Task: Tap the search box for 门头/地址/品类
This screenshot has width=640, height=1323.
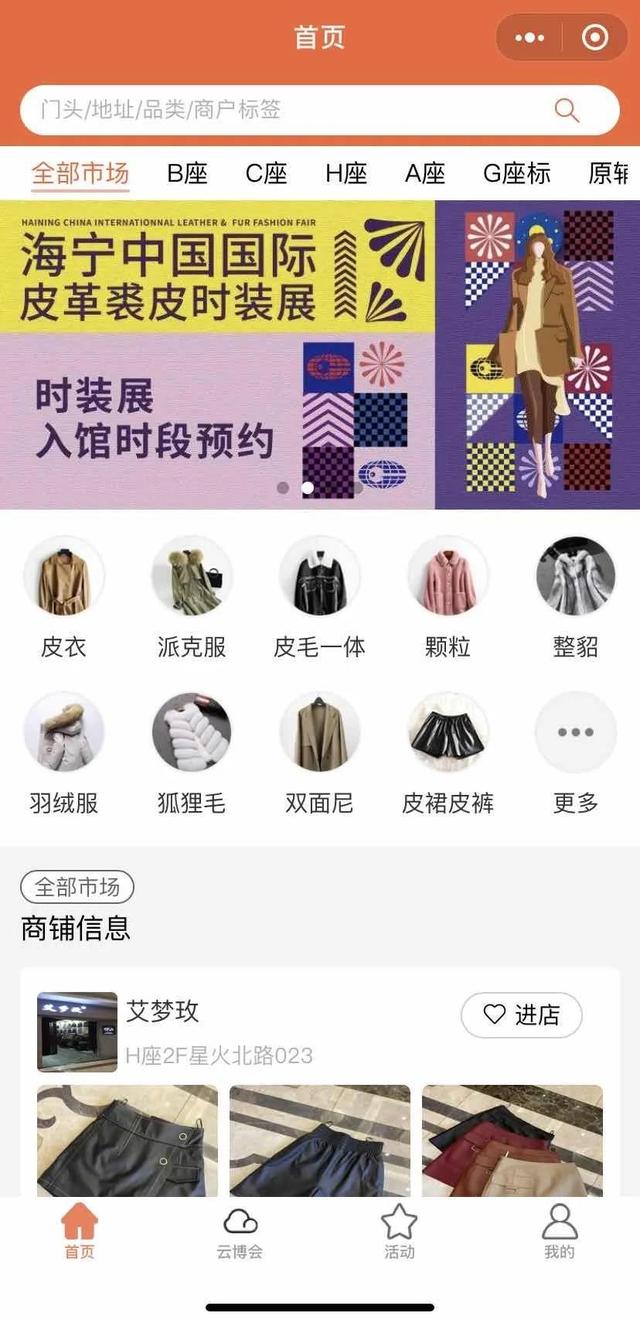Action: [320, 110]
